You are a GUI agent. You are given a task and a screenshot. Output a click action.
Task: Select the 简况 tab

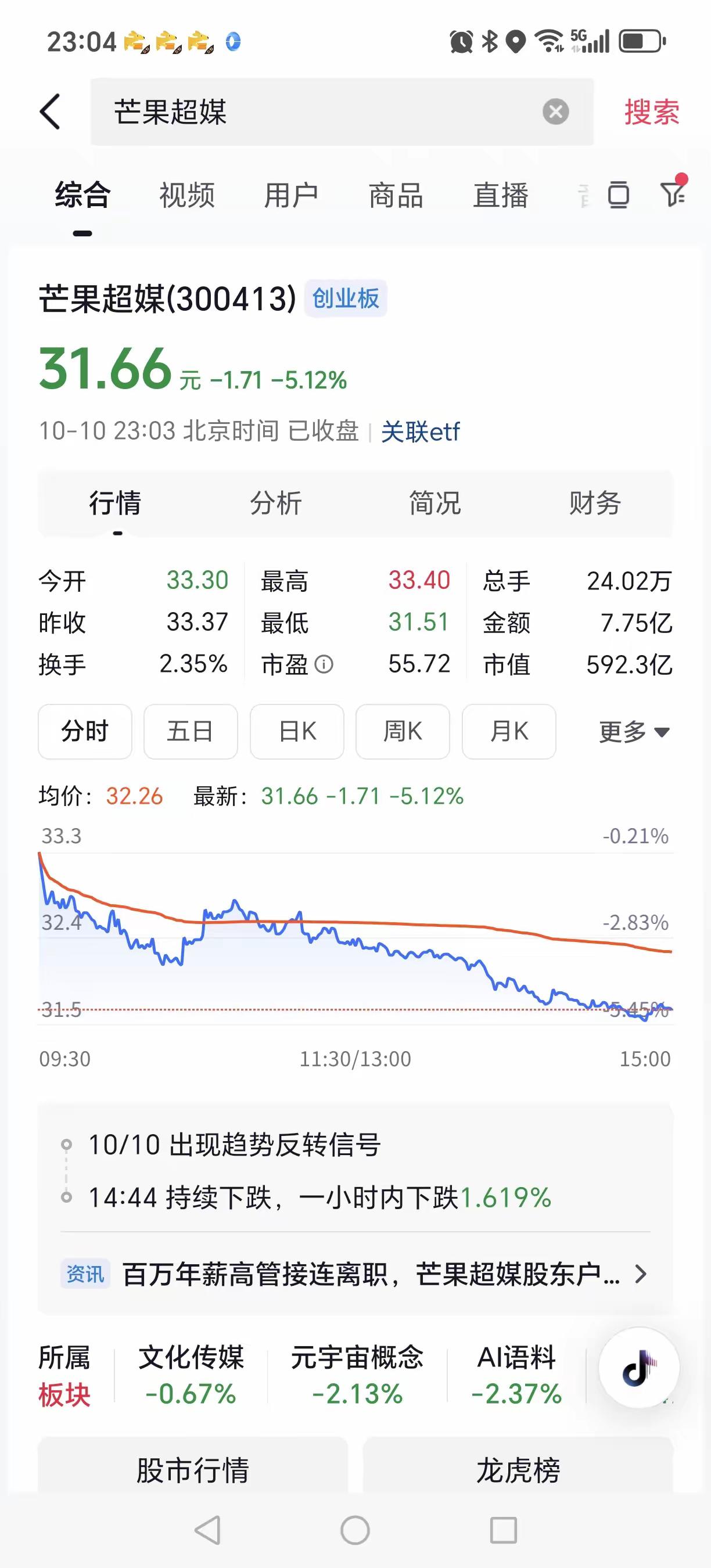[435, 504]
